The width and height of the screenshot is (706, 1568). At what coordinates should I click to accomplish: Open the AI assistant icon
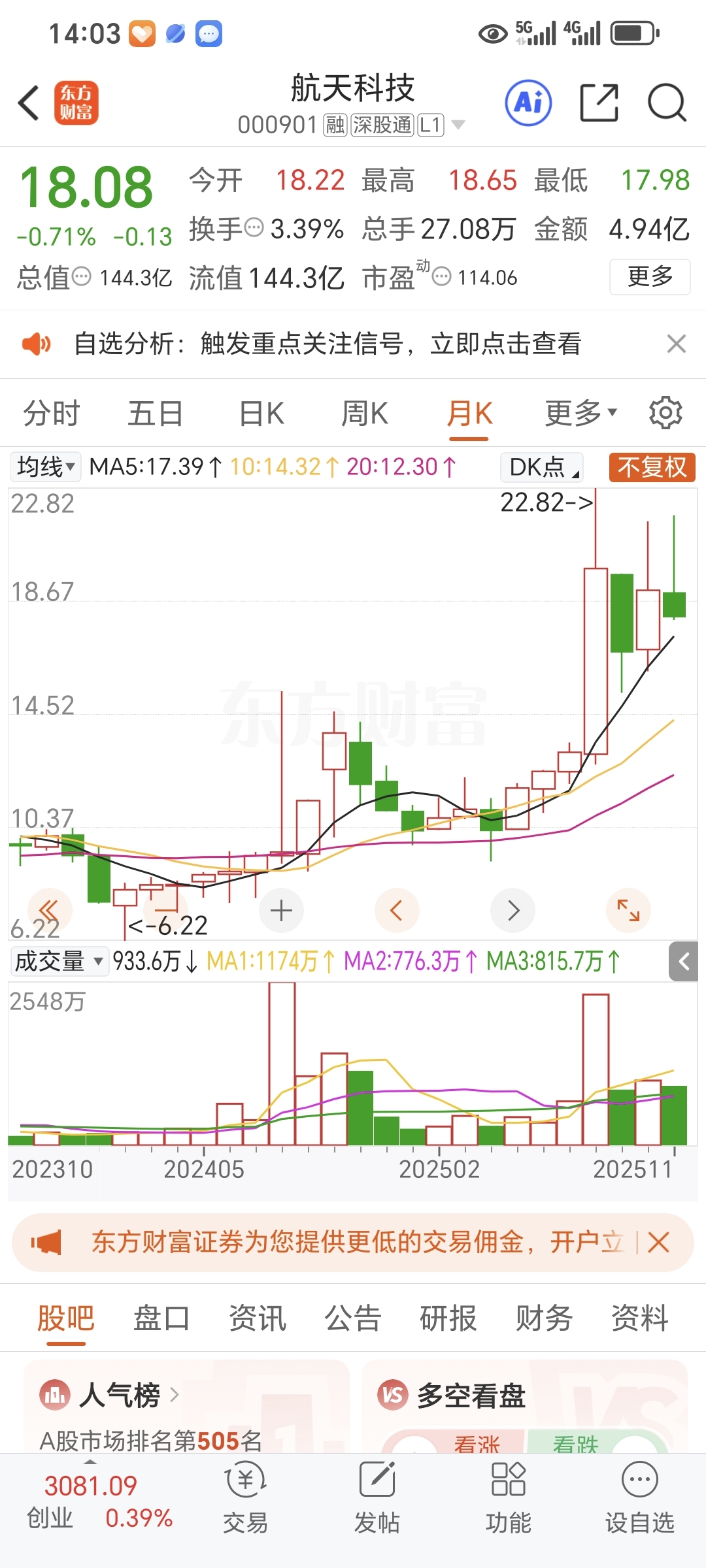point(528,103)
